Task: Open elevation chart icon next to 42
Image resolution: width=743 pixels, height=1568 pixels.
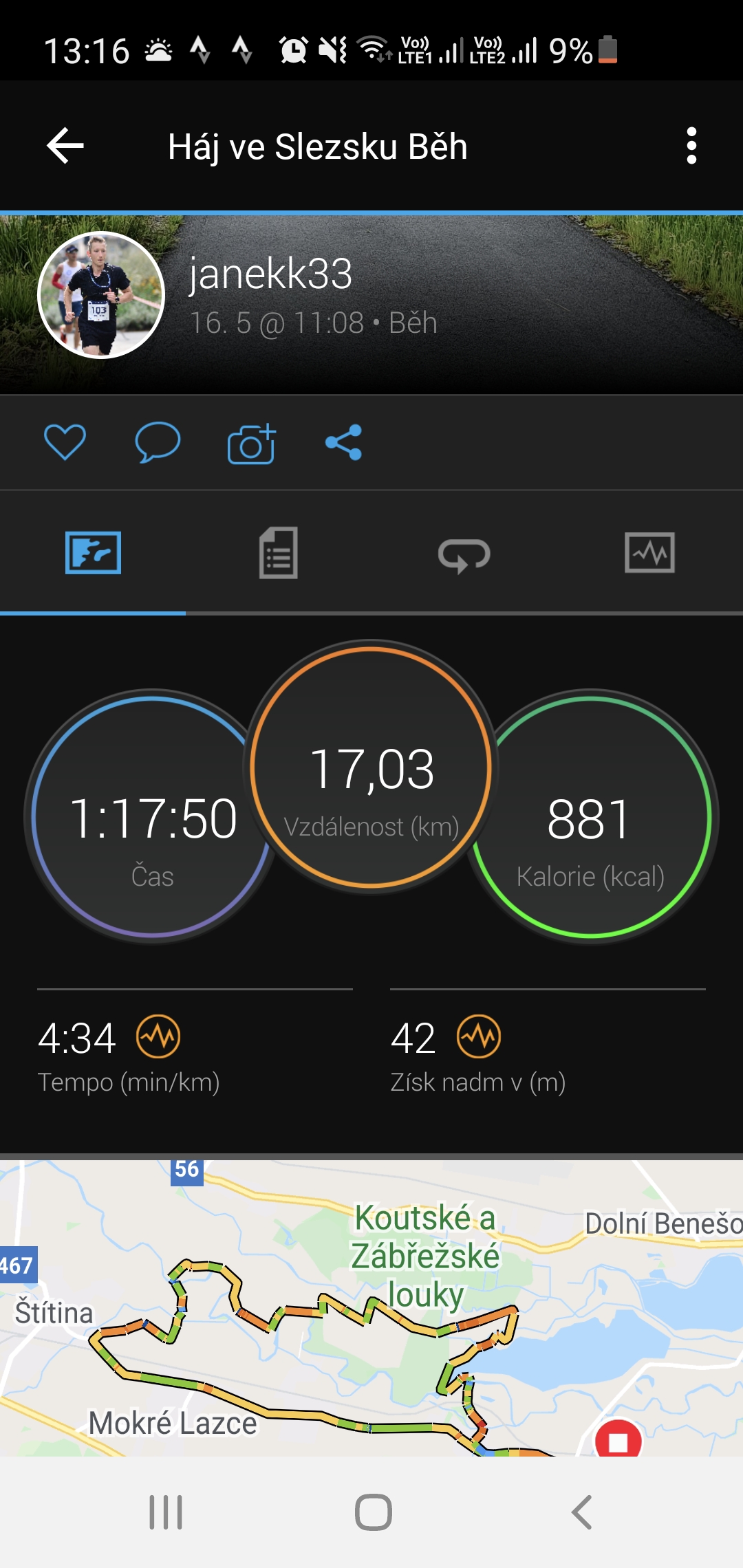Action: pyautogui.click(x=479, y=1036)
